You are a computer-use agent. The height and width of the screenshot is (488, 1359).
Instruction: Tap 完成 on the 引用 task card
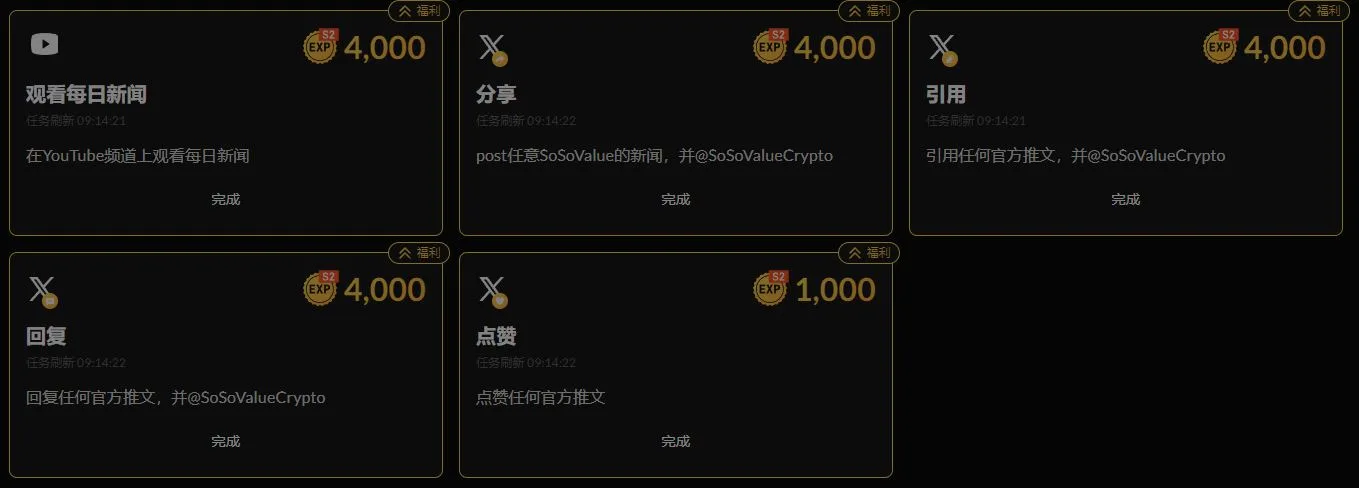click(1126, 199)
